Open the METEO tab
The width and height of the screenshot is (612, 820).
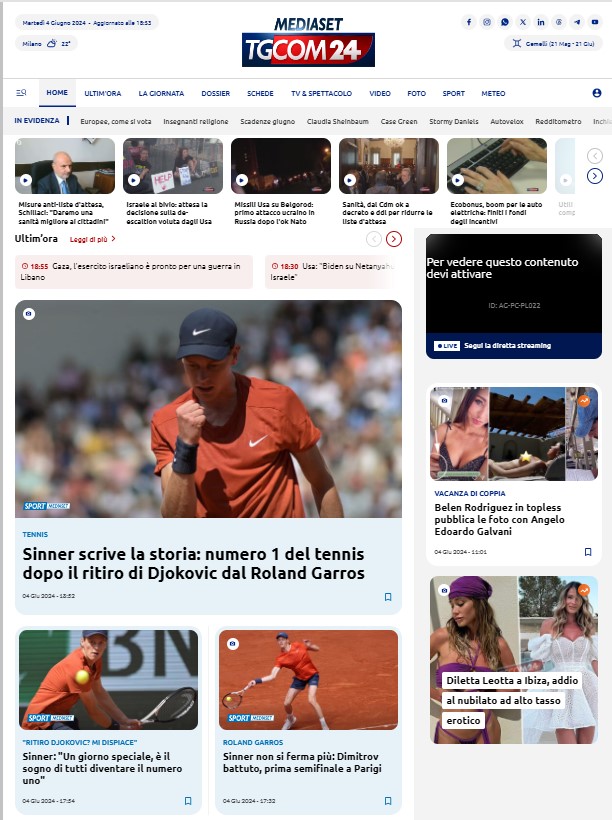click(493, 93)
